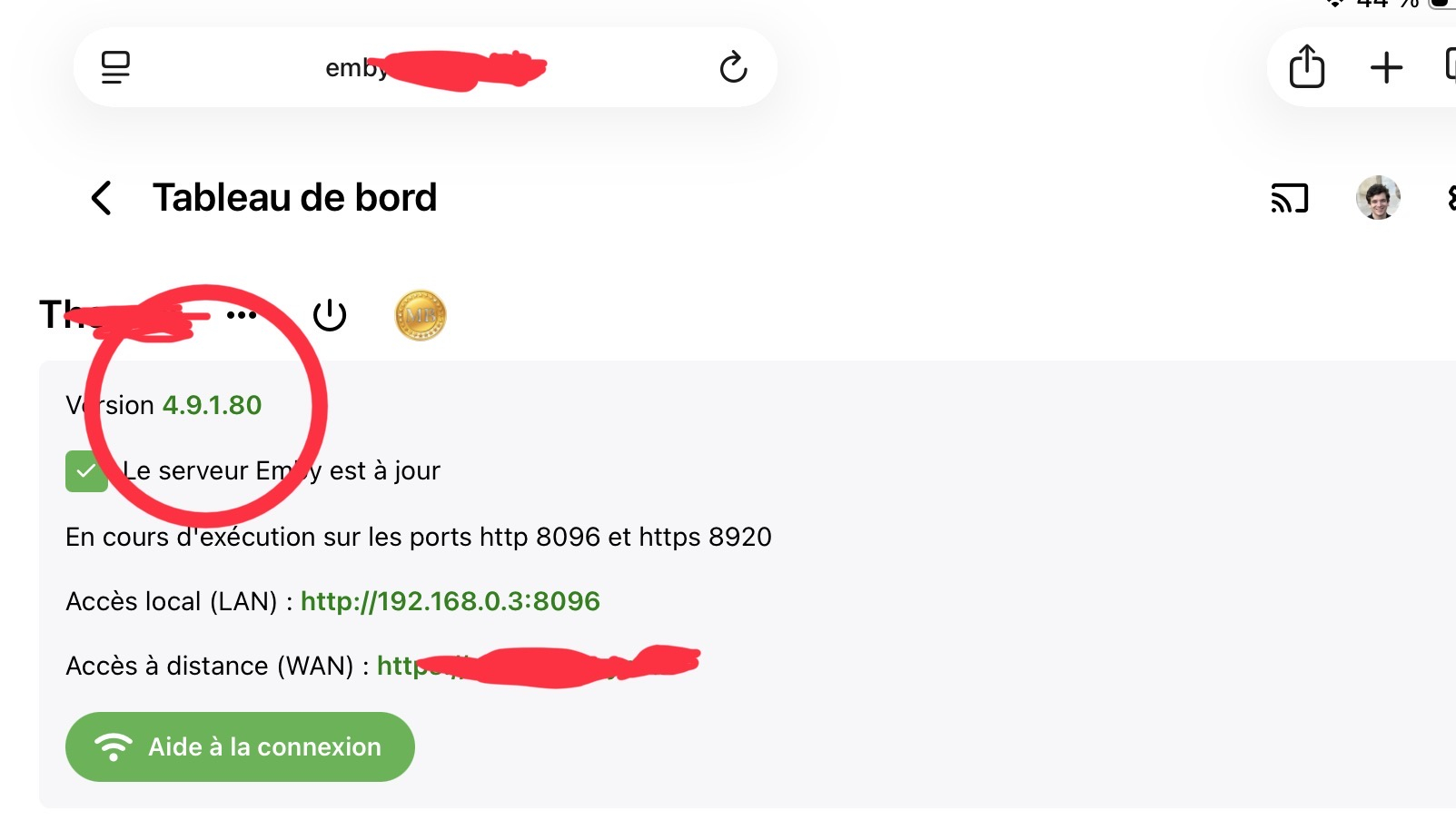Viewport: 1456px width, 830px height.
Task: Open the LAN address http://192.168.0.3:8096
Action: click(450, 601)
